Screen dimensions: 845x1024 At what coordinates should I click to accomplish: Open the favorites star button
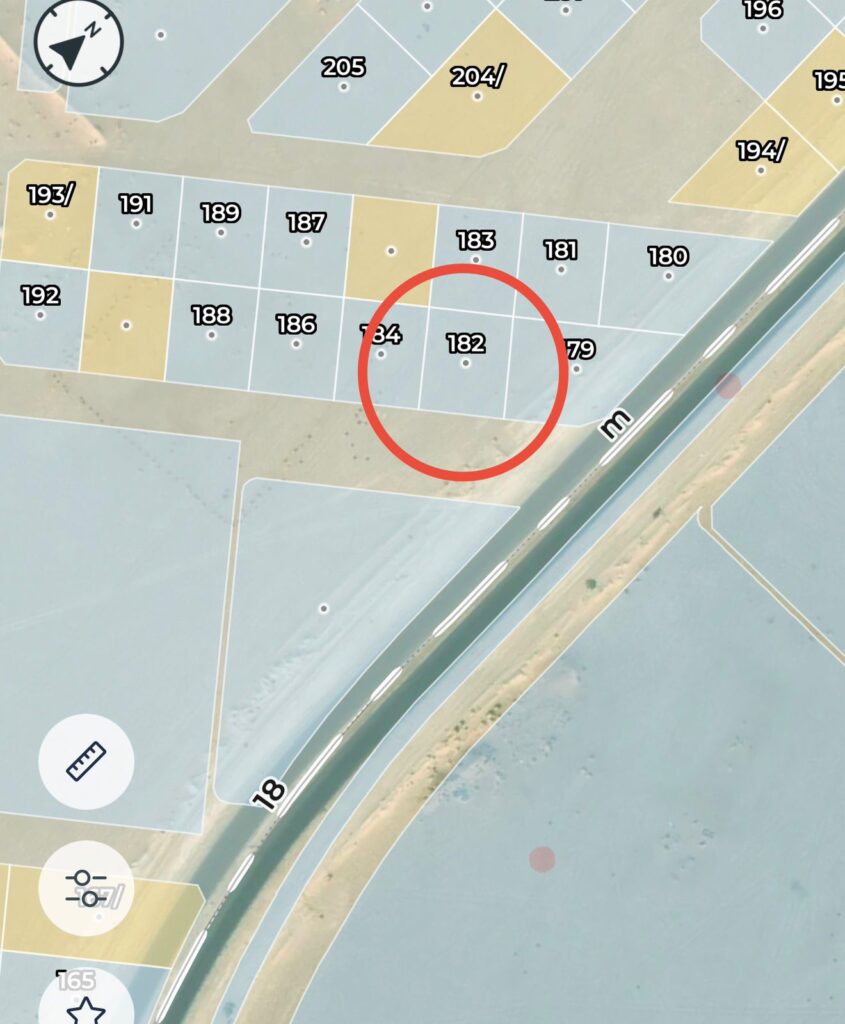(x=86, y=1005)
